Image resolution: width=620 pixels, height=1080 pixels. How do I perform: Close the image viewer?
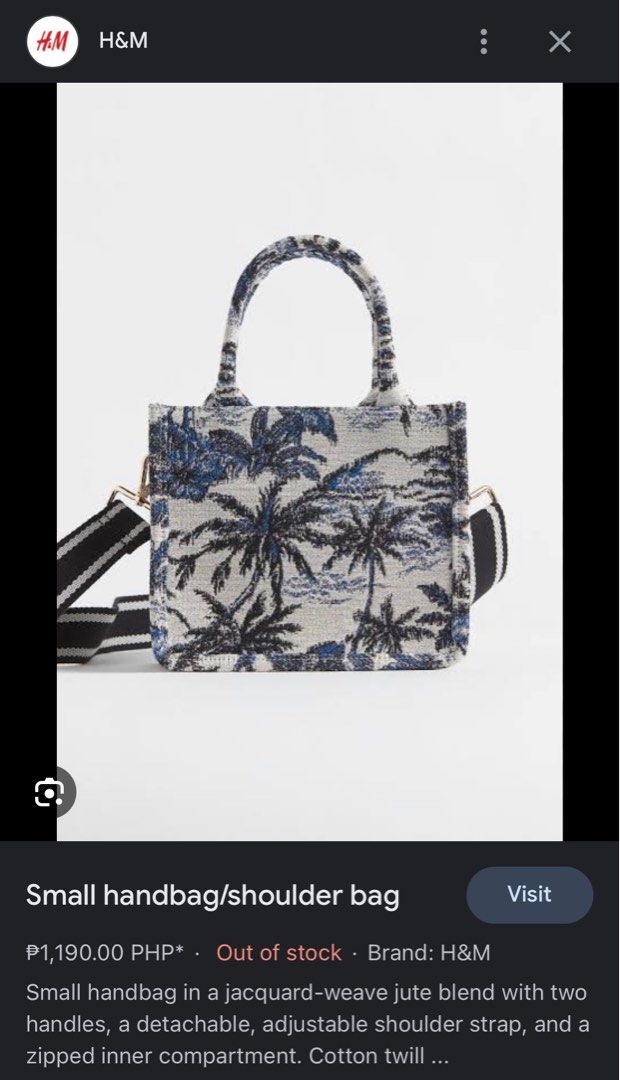coord(559,42)
